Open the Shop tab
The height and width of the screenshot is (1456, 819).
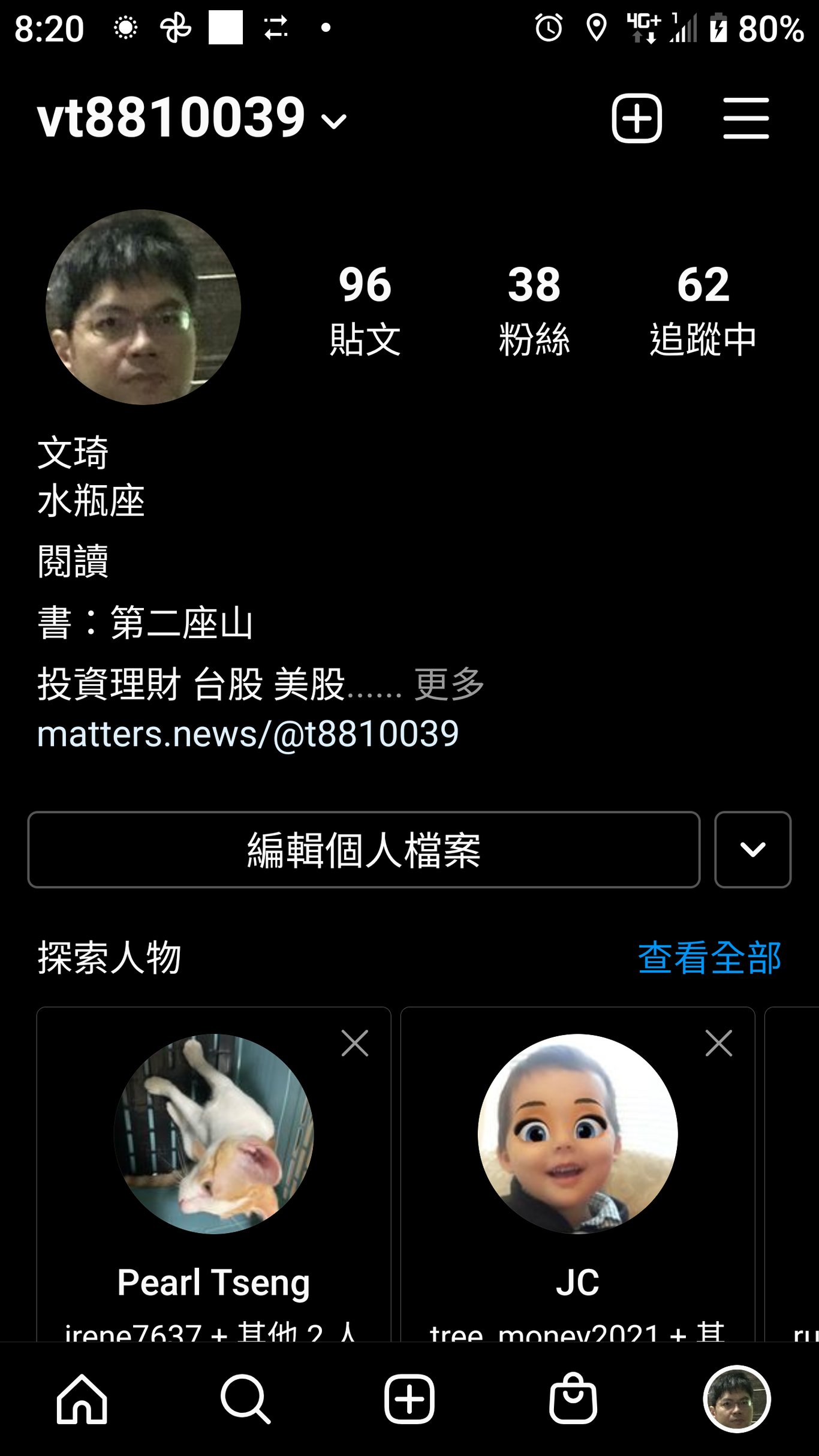point(573,1399)
